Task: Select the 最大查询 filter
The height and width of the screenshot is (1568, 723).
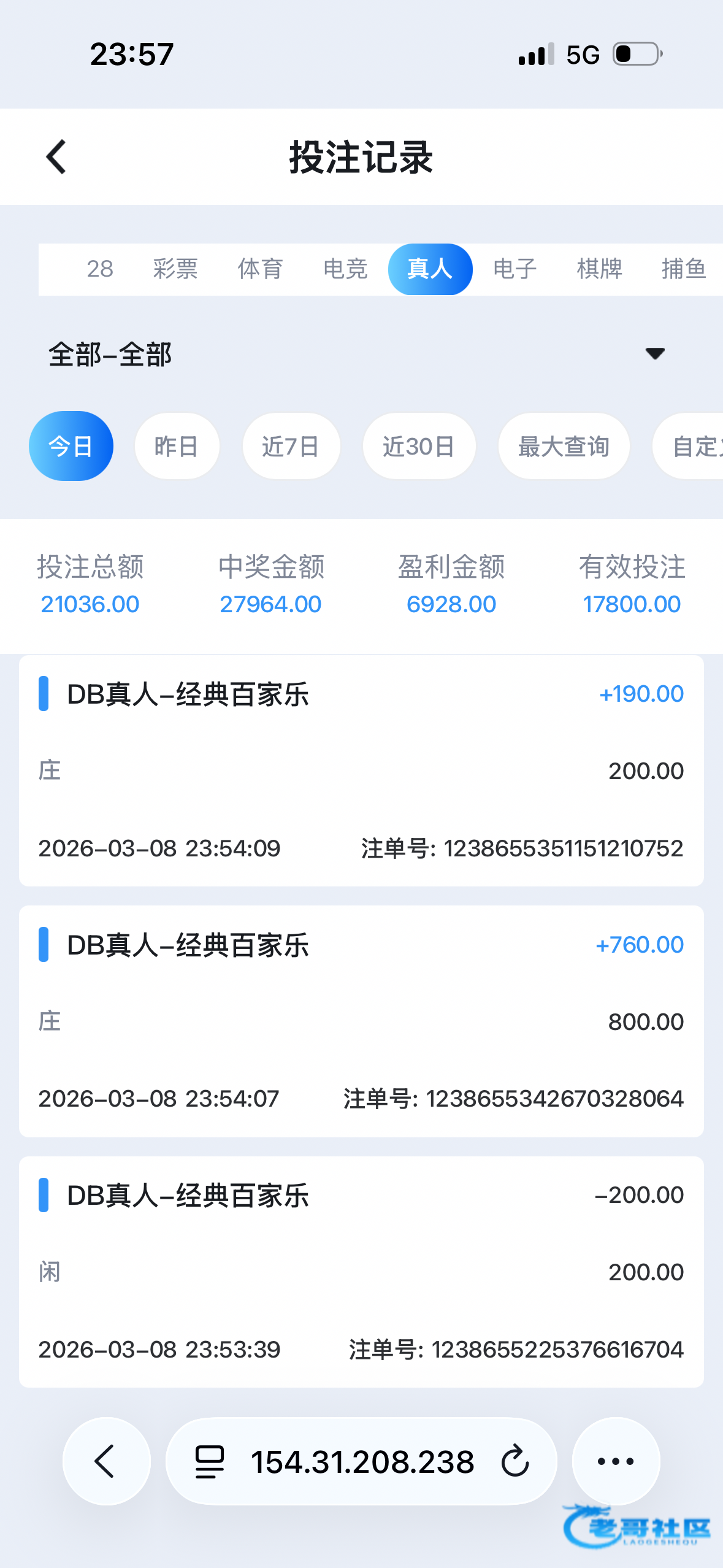Action: 564,446
